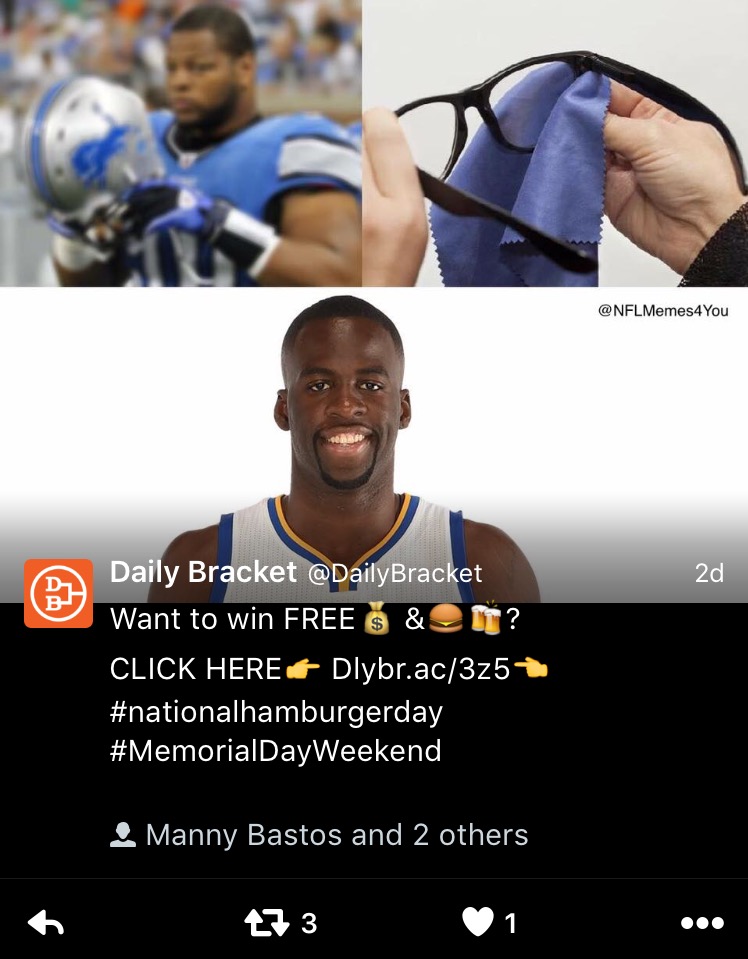This screenshot has height=959, width=748.
Task: Open the three-dot more options menu
Action: pyautogui.click(x=701, y=923)
